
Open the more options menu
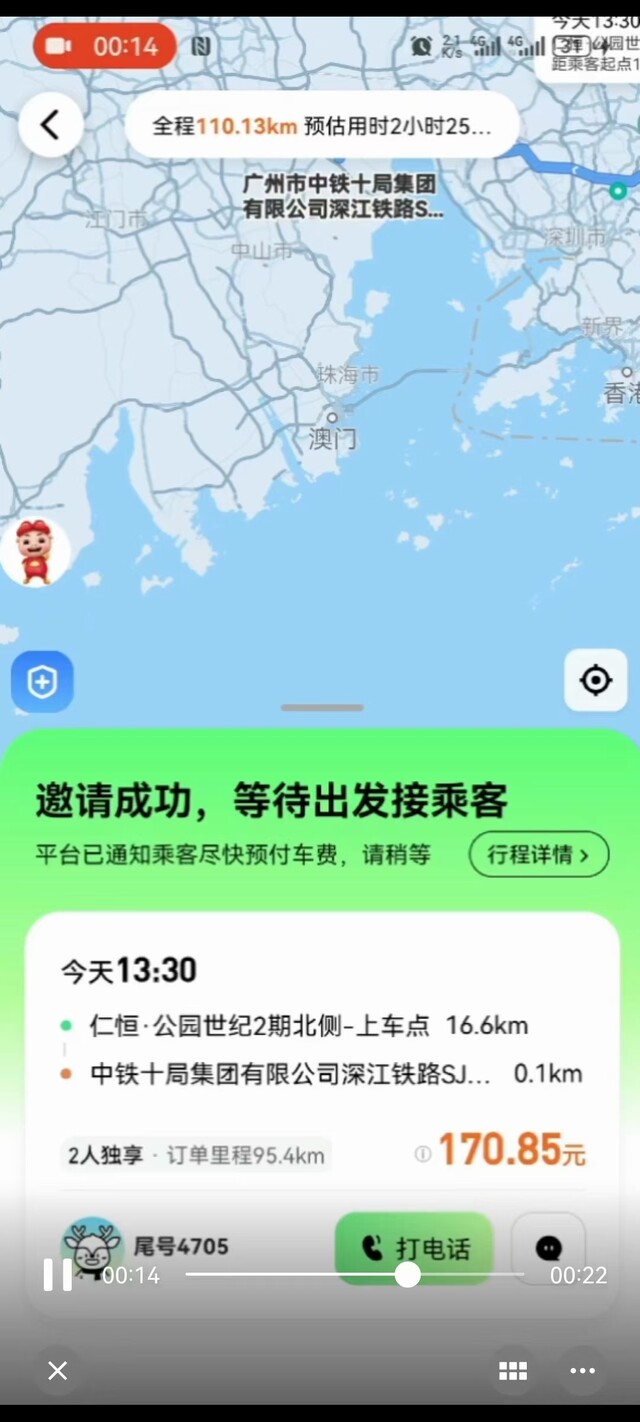click(582, 1371)
